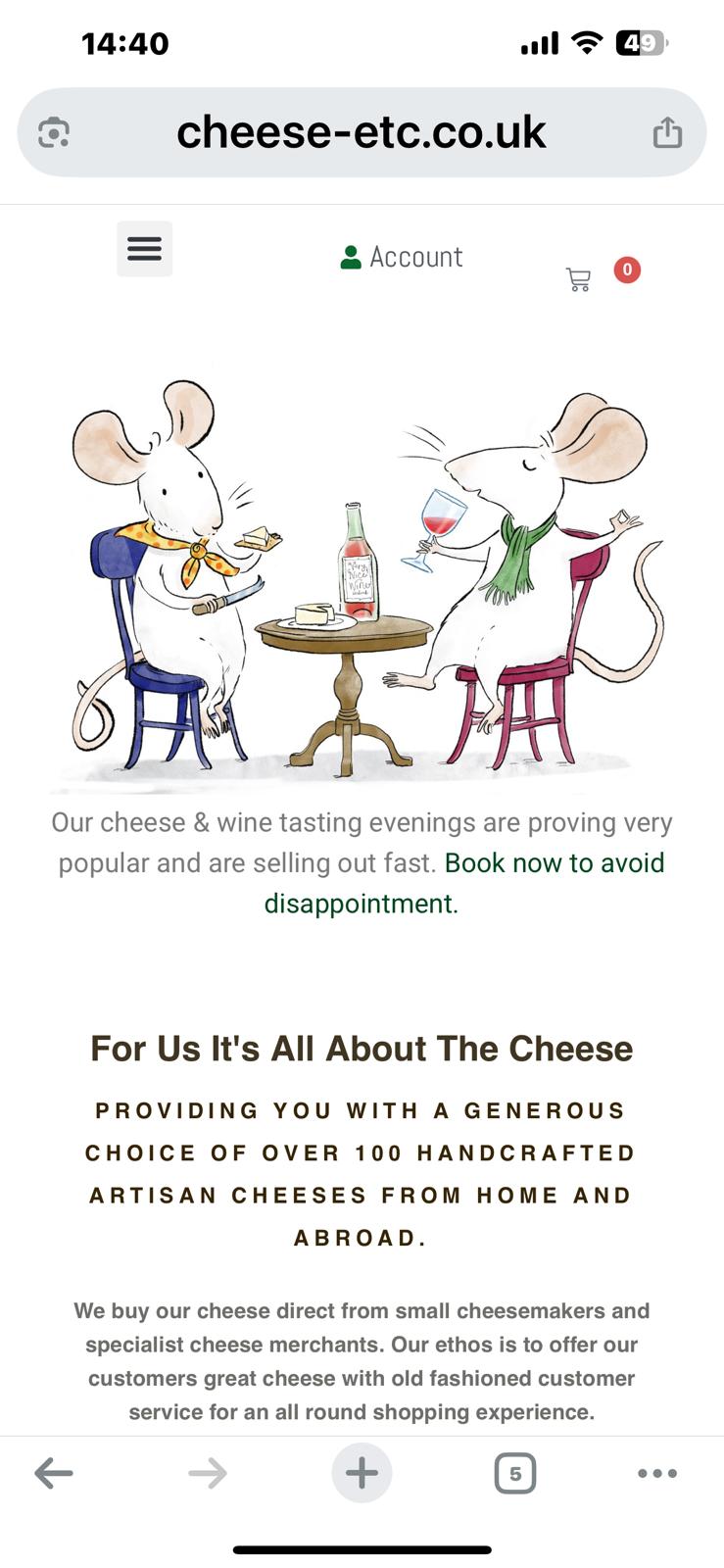Tap the forward navigation arrow

click(x=208, y=1472)
